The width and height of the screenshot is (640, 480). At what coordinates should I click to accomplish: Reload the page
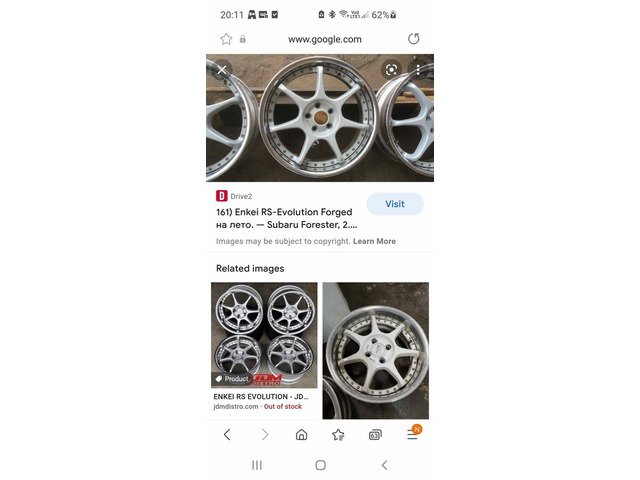coord(413,39)
